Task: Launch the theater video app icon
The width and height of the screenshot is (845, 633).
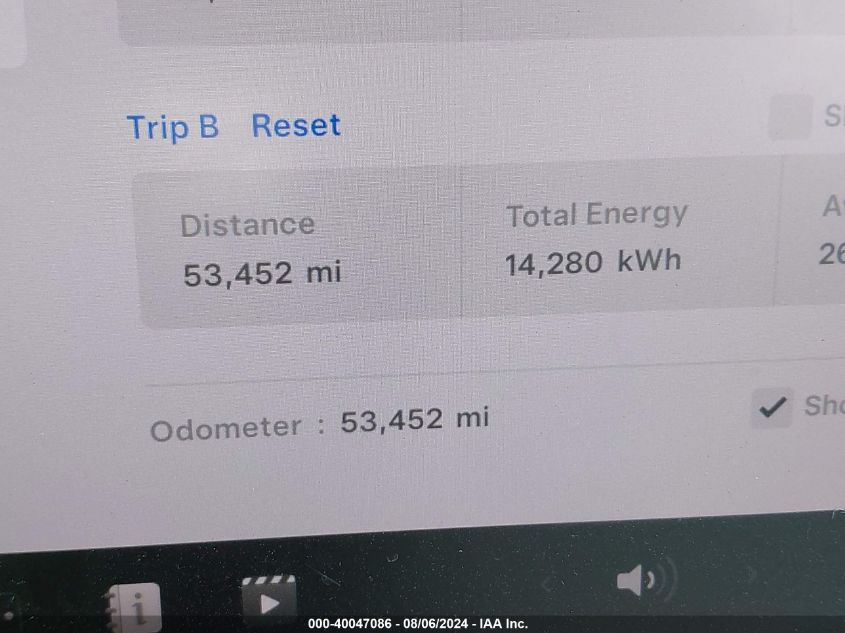Action: click(268, 599)
